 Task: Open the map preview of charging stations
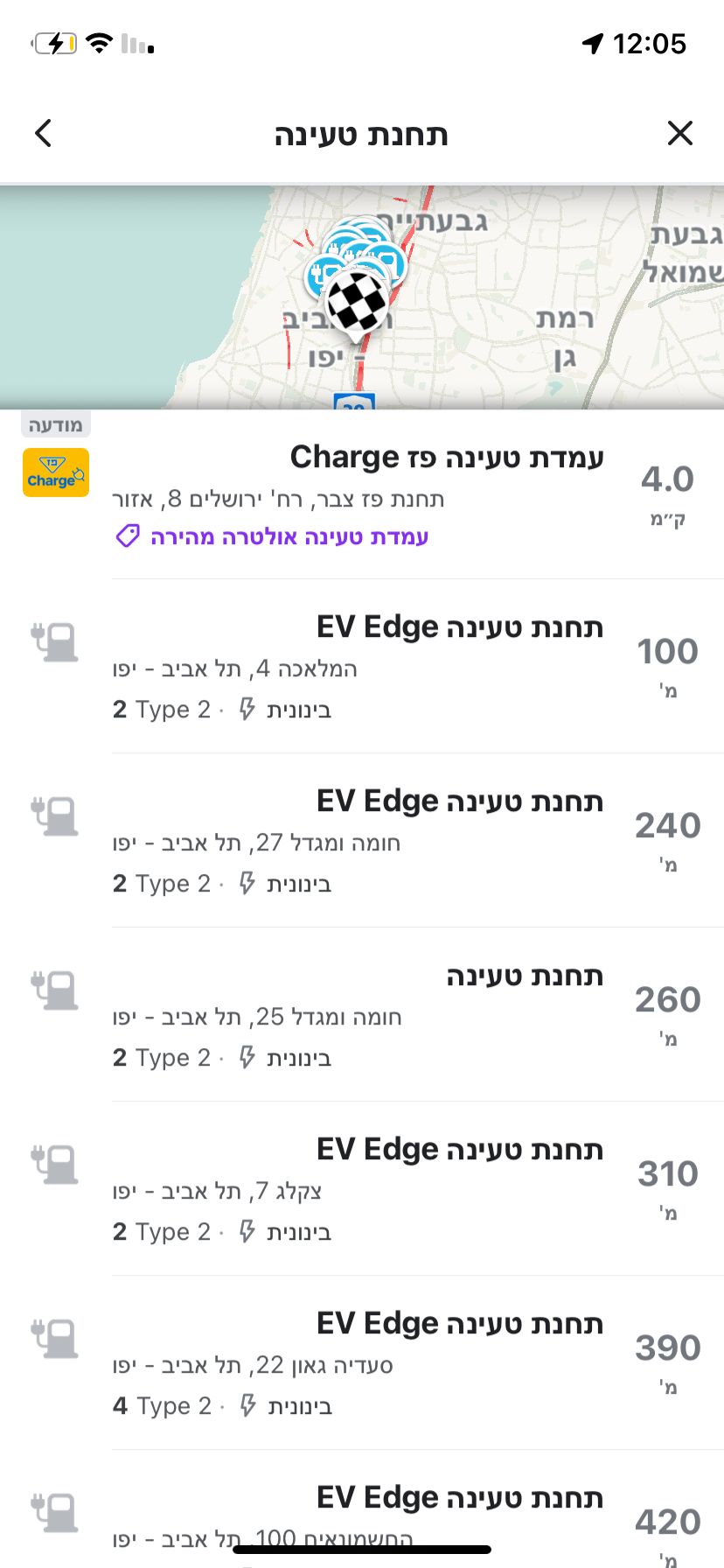point(362,297)
